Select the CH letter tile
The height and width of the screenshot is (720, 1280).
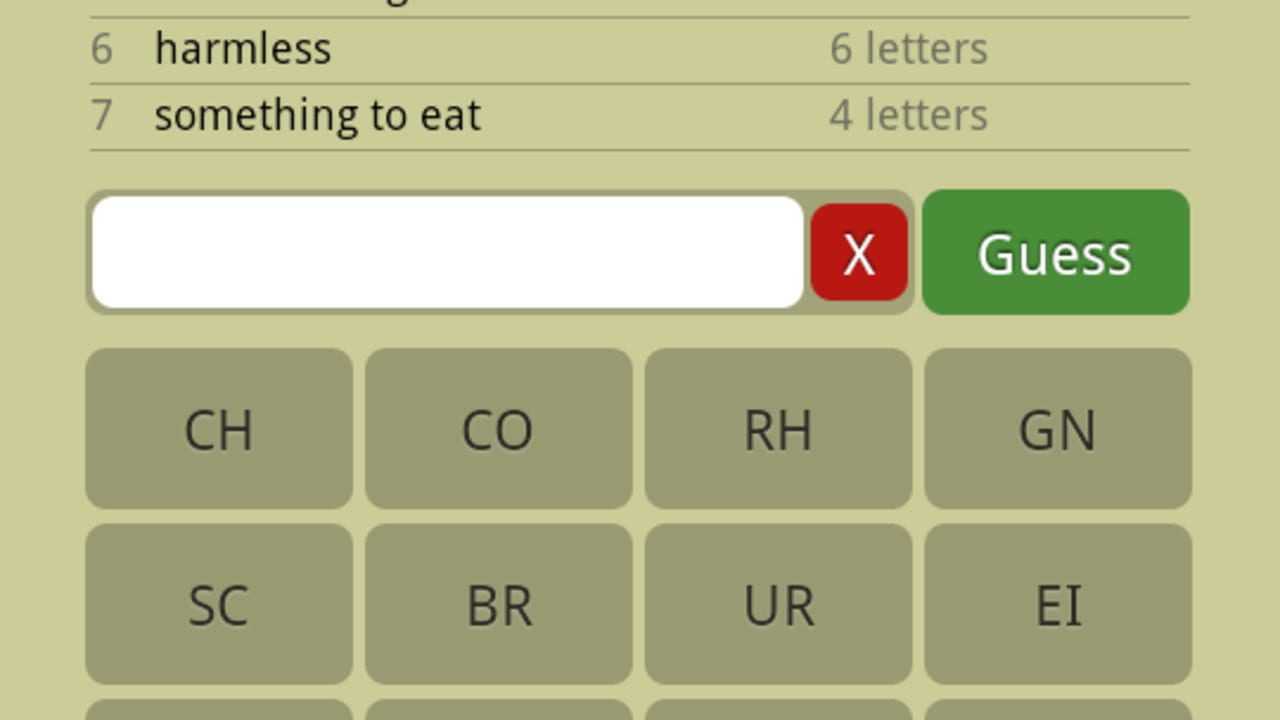(x=219, y=429)
